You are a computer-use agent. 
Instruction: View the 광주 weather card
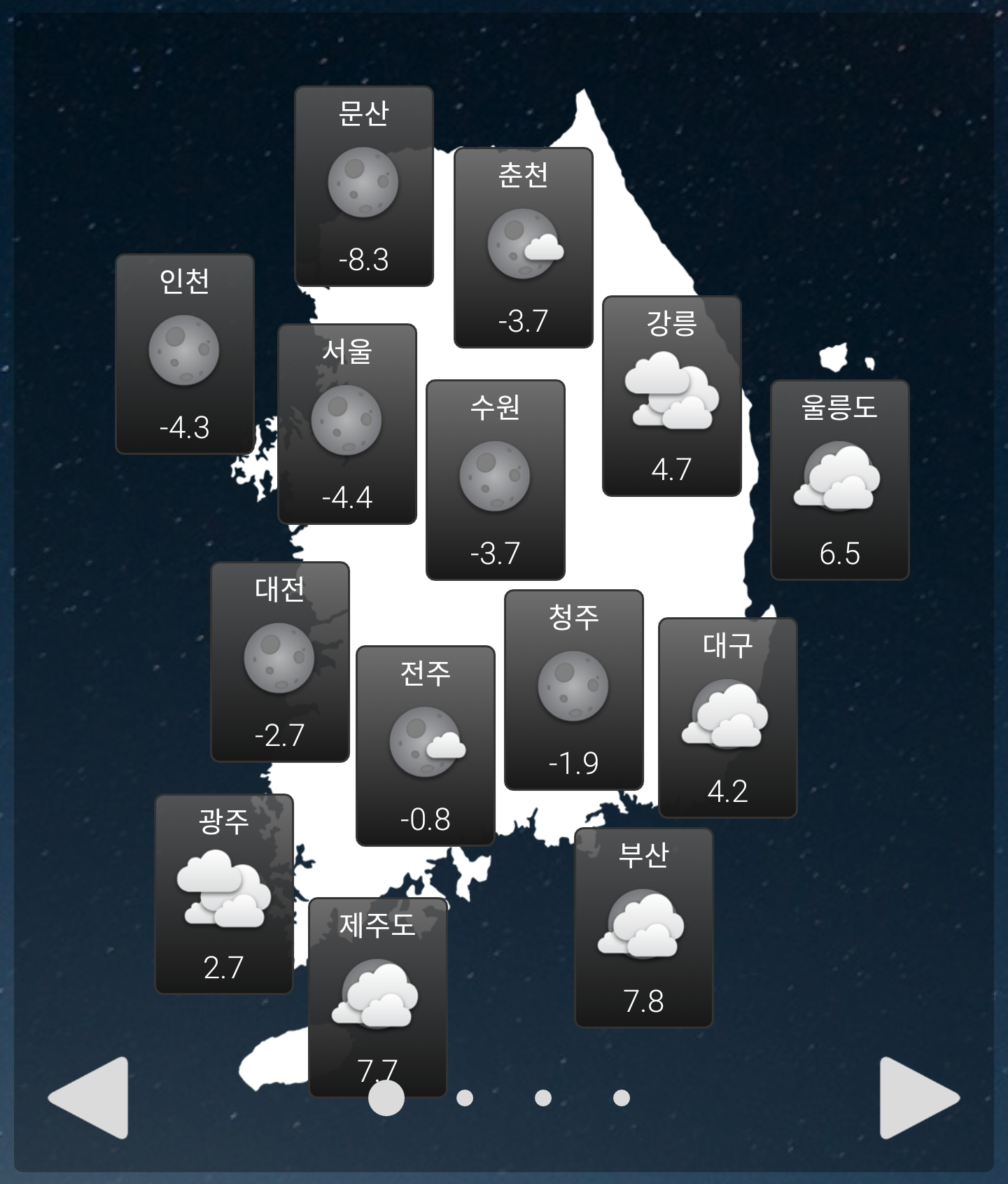click(x=224, y=894)
